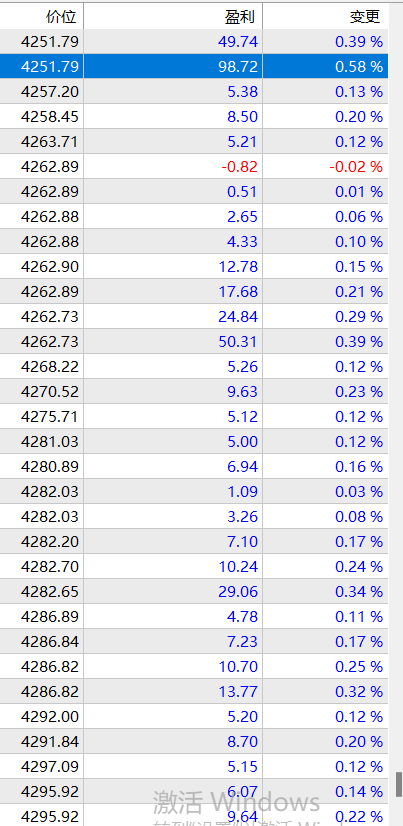Select the row with profit 50.31
Screen dimensions: 403x826
click(x=194, y=341)
